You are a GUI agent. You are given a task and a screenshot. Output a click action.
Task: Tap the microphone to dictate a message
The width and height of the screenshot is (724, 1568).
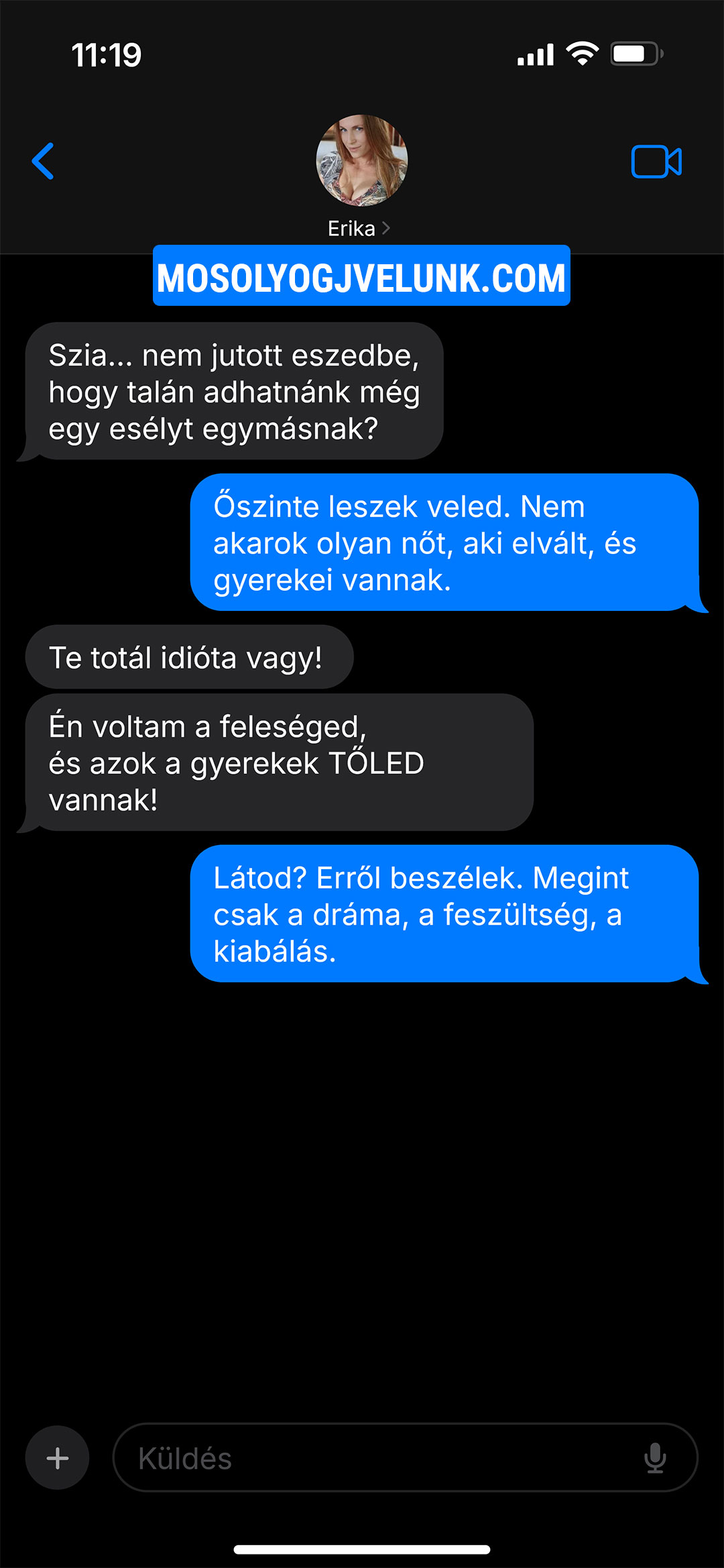coord(654,1458)
